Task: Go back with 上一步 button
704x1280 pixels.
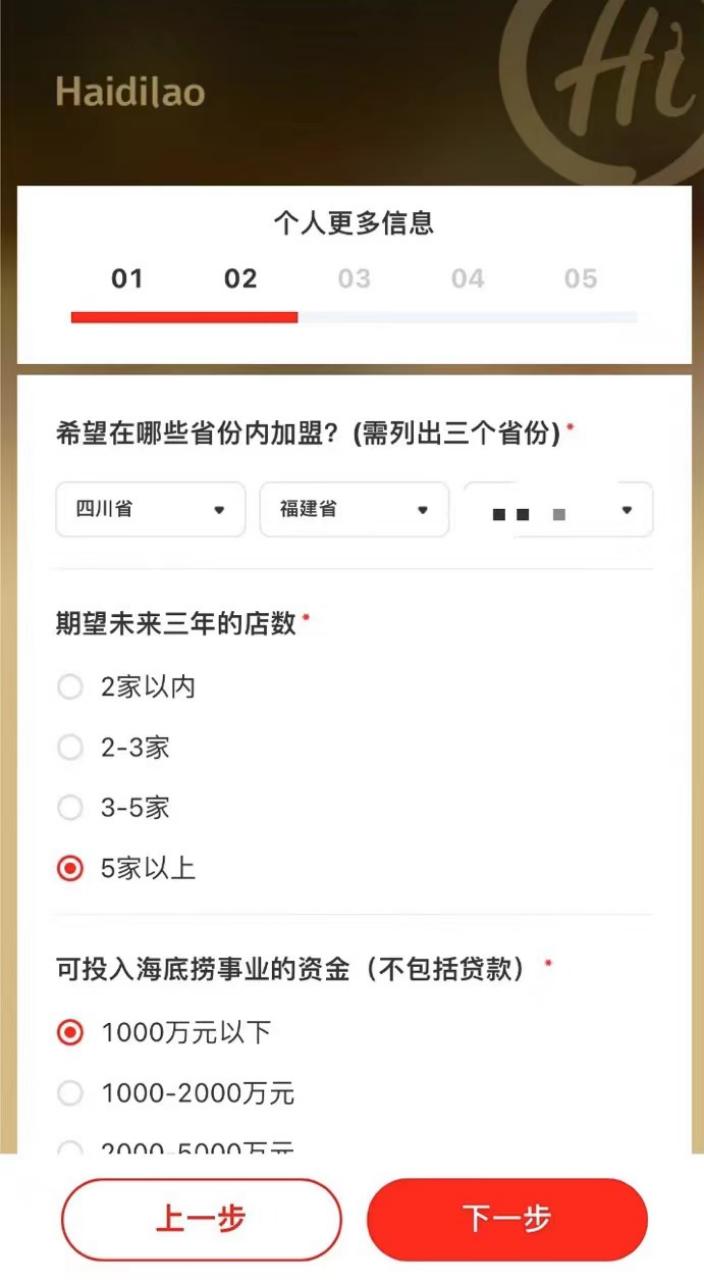Action: point(201,1219)
